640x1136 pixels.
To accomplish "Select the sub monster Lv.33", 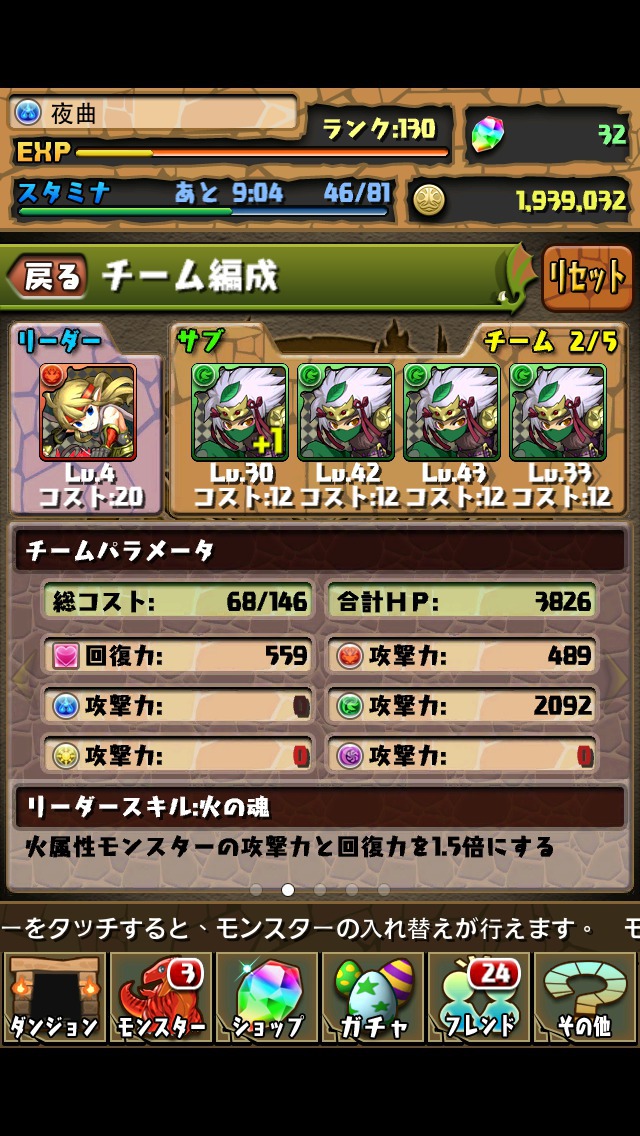I will (x=557, y=412).
